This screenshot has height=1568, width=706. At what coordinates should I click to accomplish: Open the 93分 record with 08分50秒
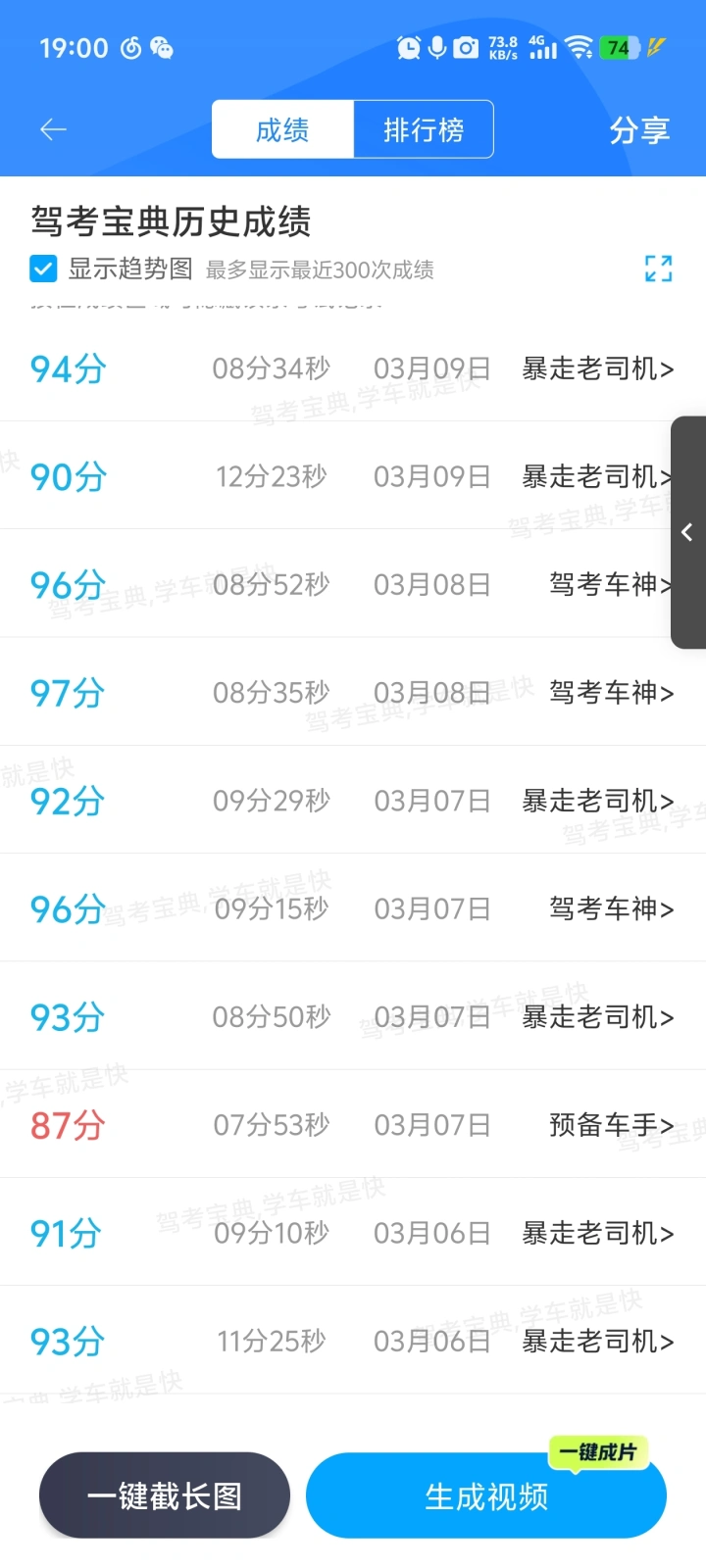coord(353,1017)
